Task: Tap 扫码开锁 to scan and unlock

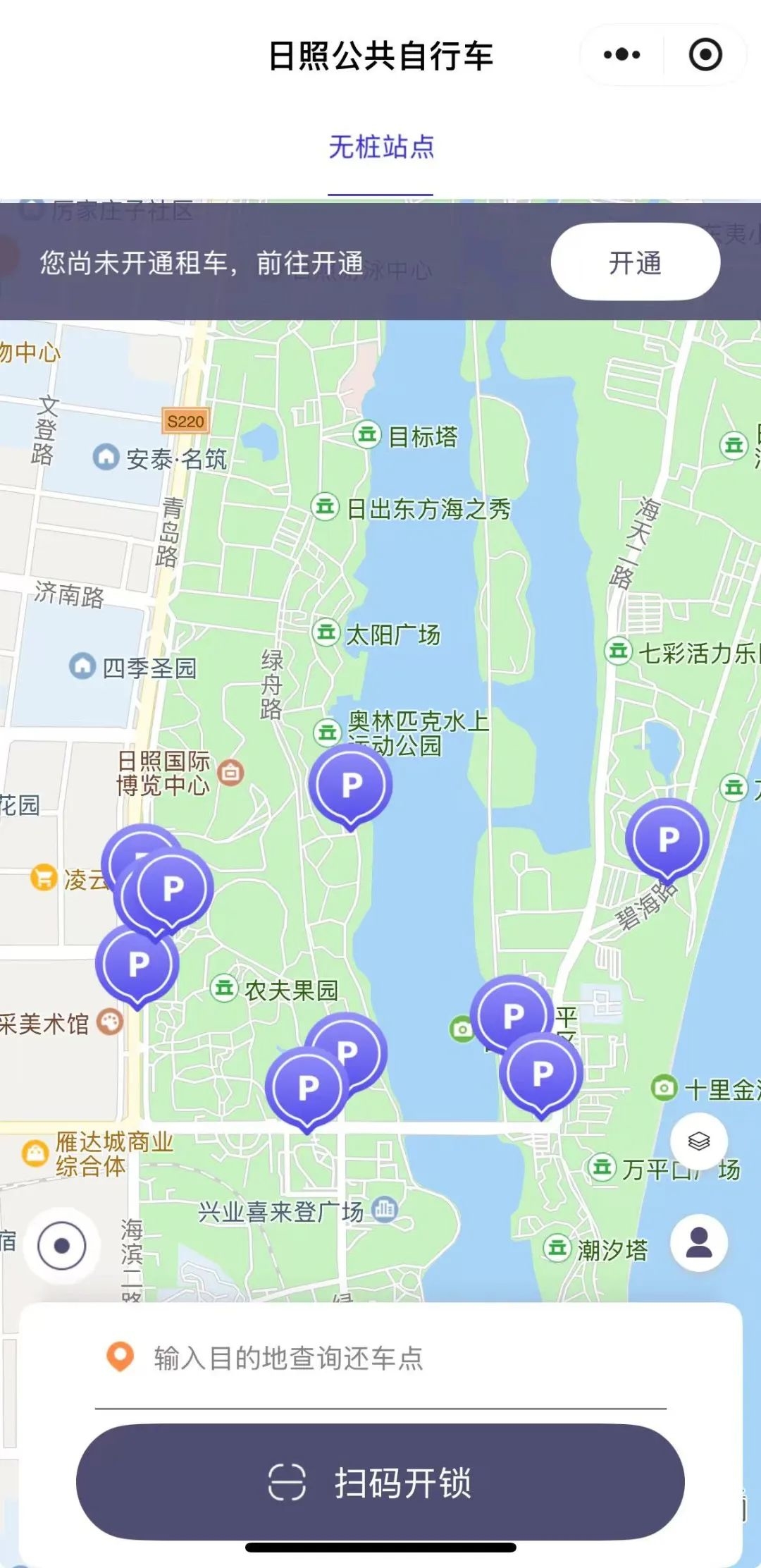Action: [x=380, y=1482]
